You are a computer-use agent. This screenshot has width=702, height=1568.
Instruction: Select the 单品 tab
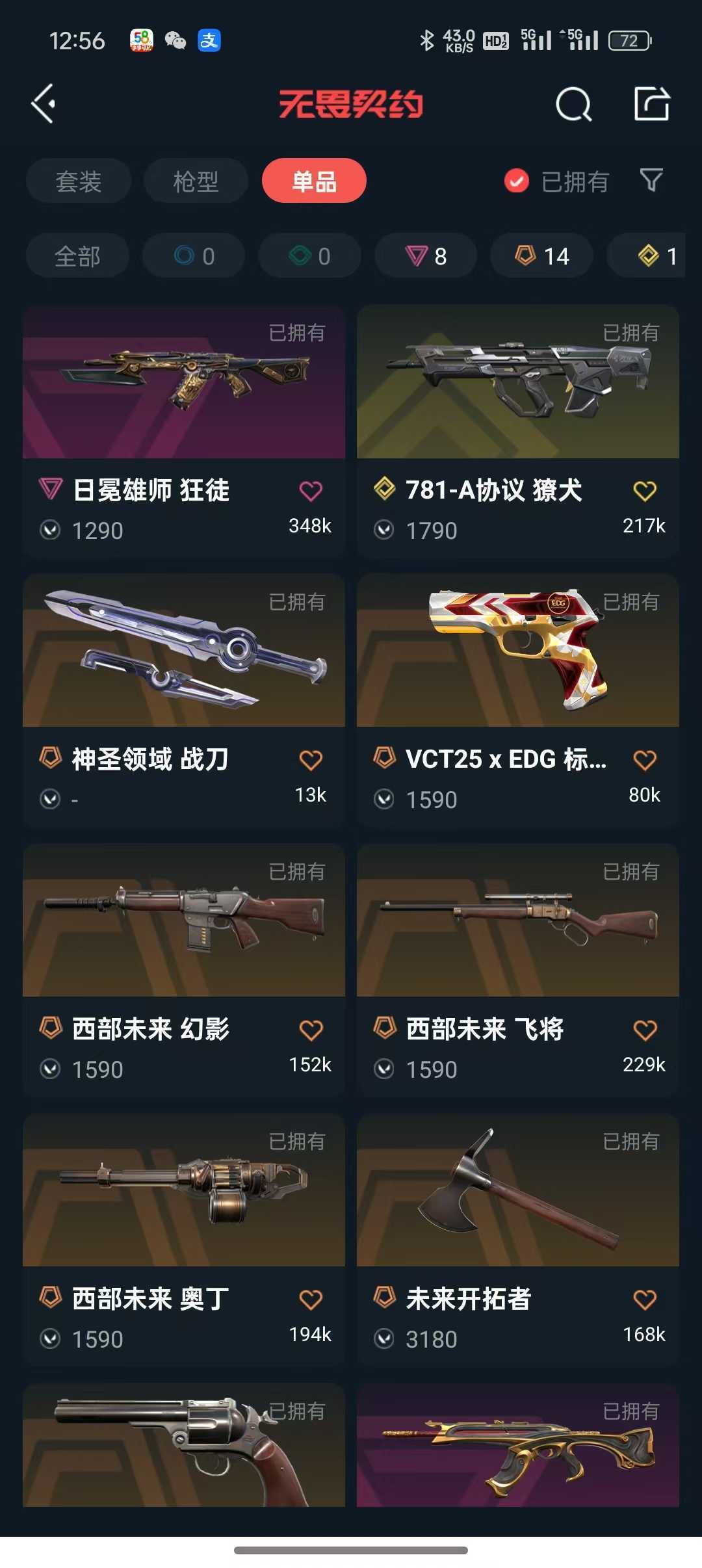click(x=314, y=181)
